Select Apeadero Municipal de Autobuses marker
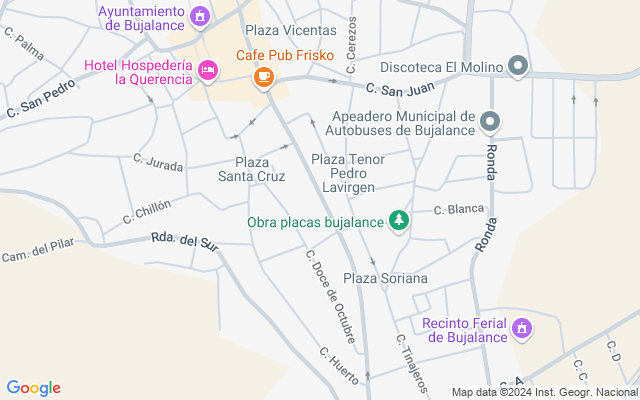This screenshot has height=400, width=640. 490,122
